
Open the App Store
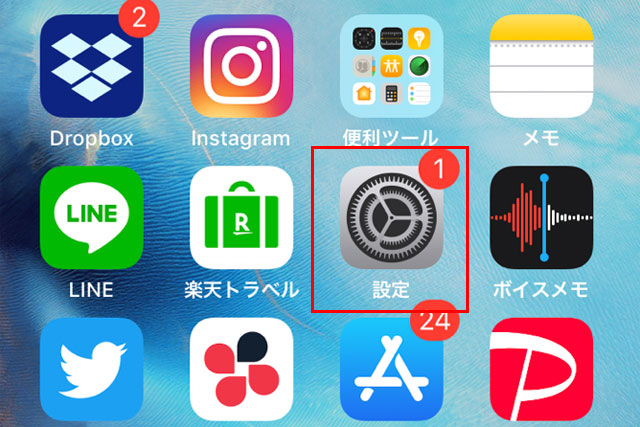pyautogui.click(x=391, y=370)
